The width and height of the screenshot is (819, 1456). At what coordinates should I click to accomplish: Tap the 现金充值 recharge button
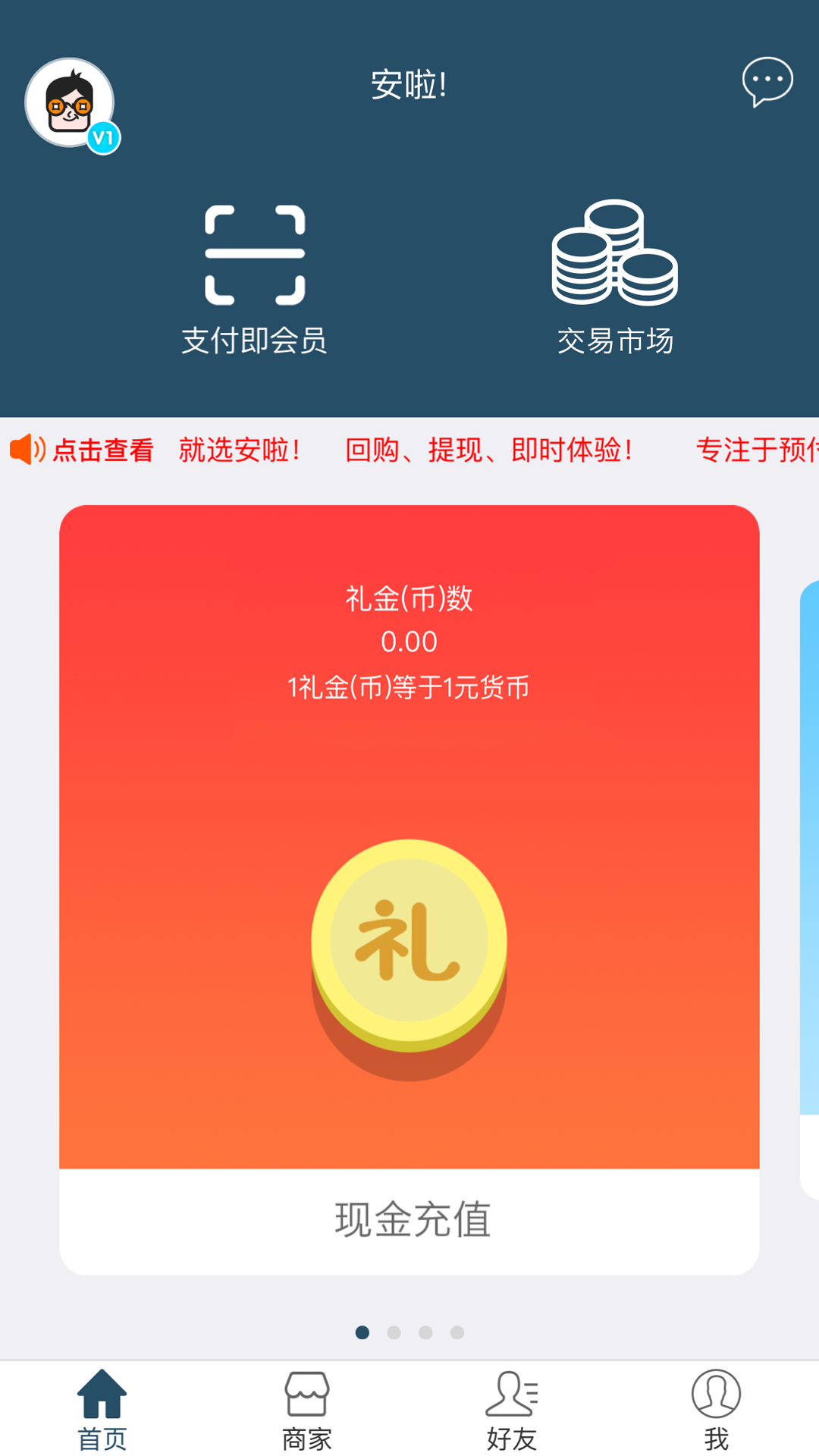point(413,1216)
